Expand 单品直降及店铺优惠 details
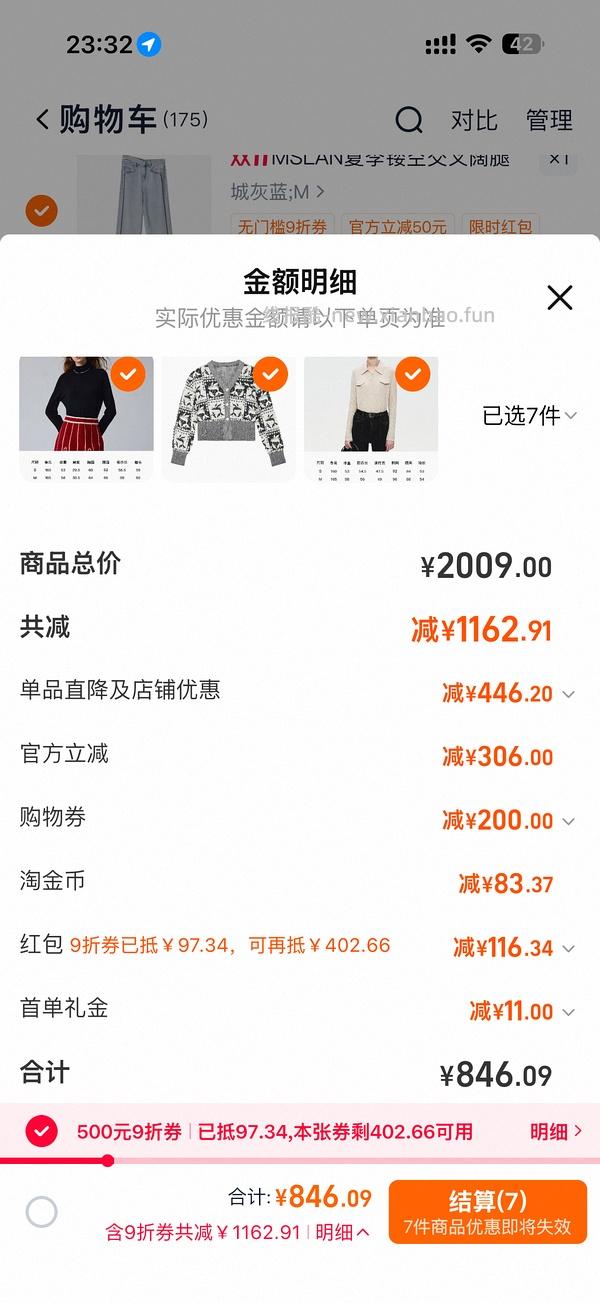The height and width of the screenshot is (1303, 600). 568,694
